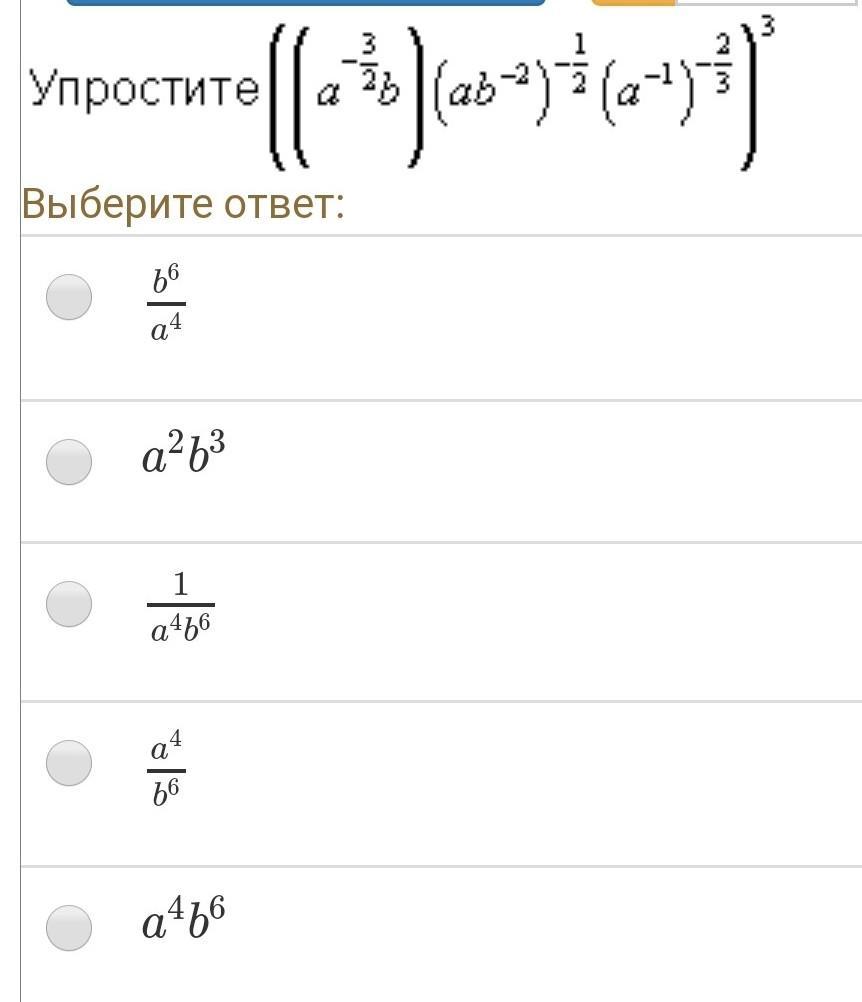Select the a⁴b⁶ answer option
The width and height of the screenshot is (862, 1002).
pyautogui.click(x=69, y=927)
